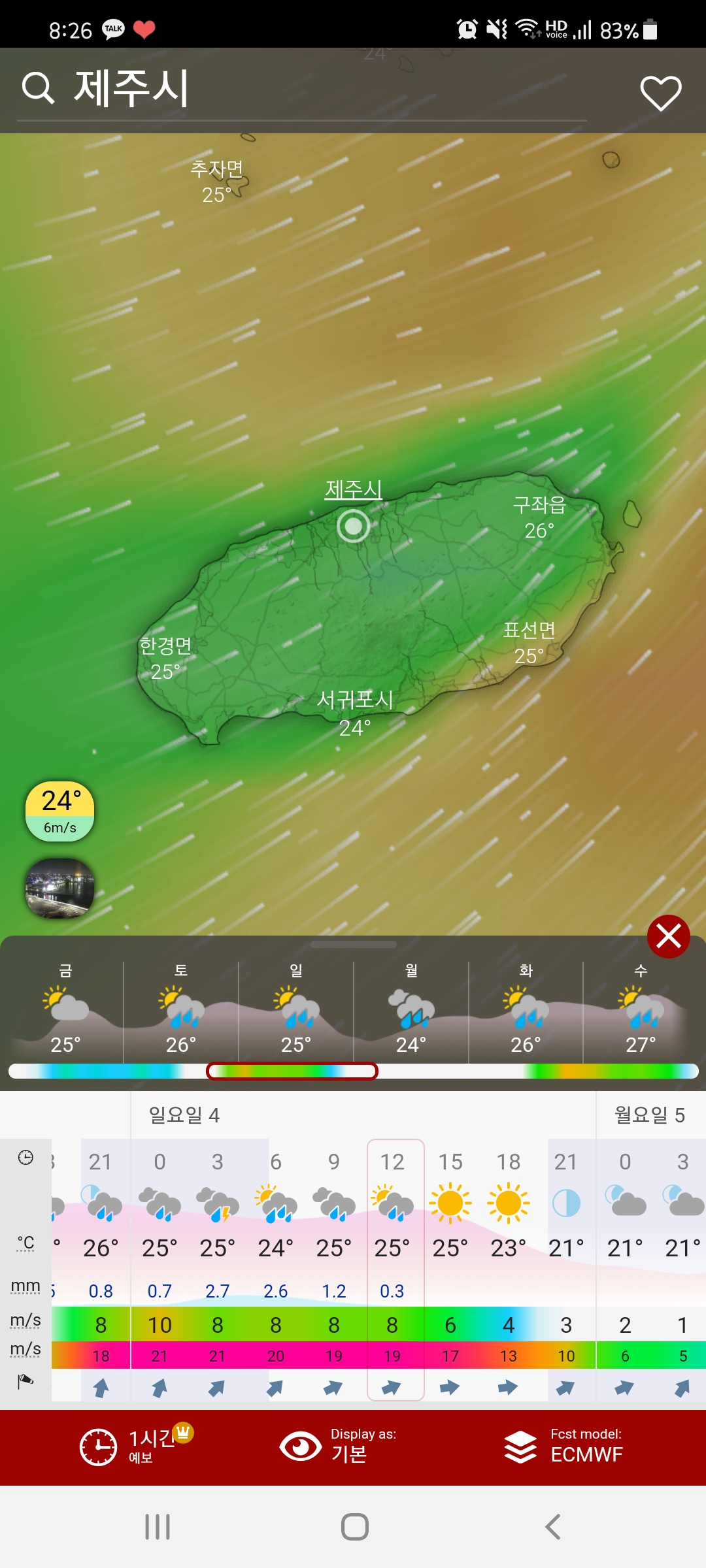
Task: Tap the 구좌읍 26° map label
Action: coord(539,516)
